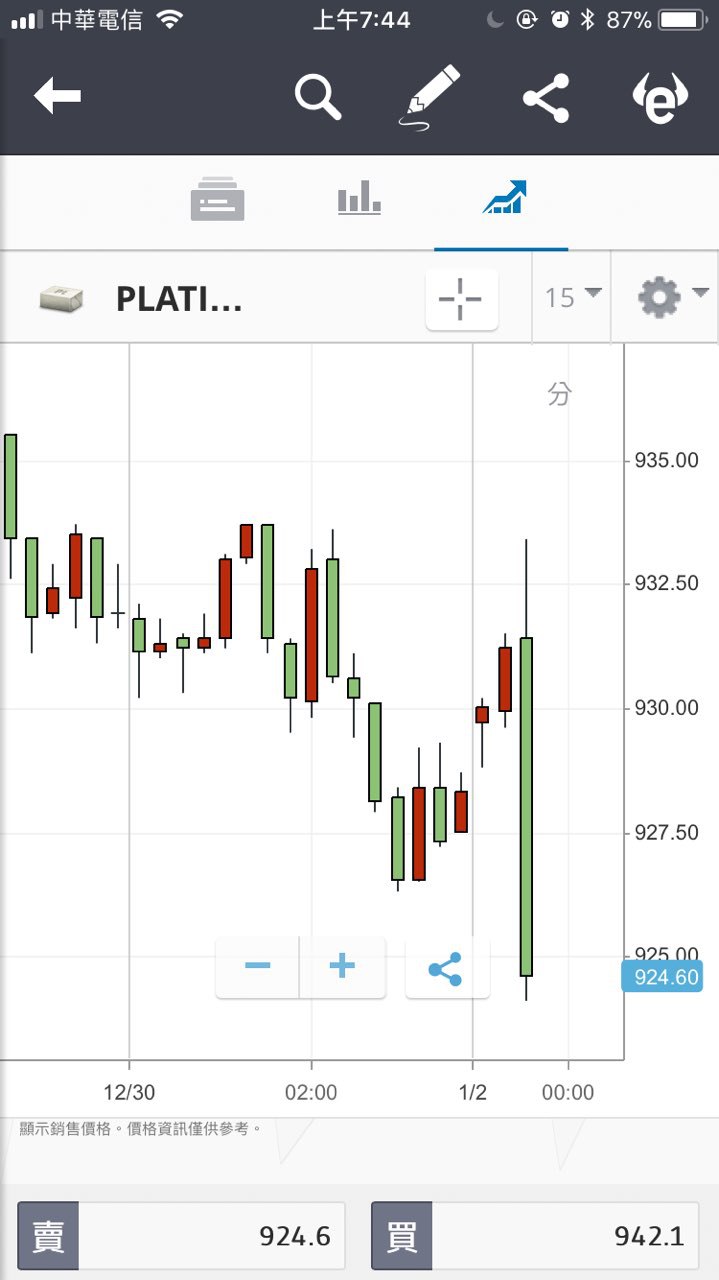Share the chart via blue share button
Image resolution: width=719 pixels, height=1280 pixels.
point(447,967)
